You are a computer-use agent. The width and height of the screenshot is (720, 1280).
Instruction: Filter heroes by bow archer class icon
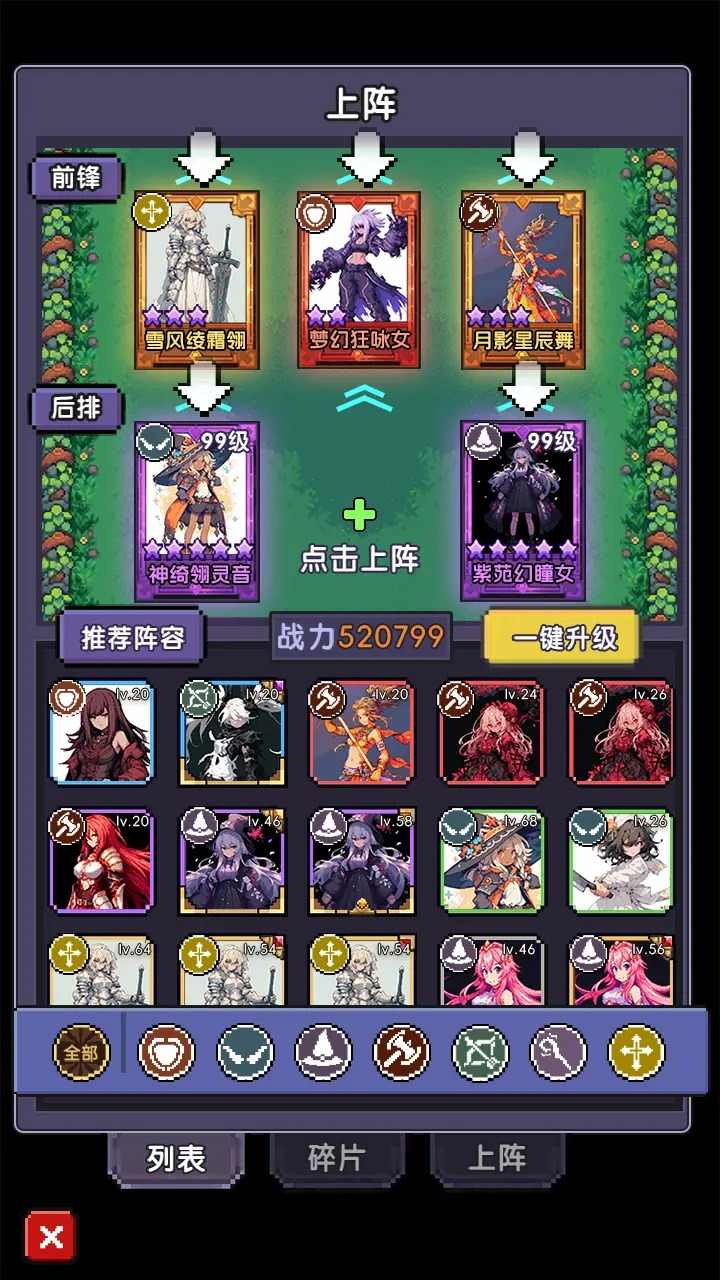(480, 1052)
